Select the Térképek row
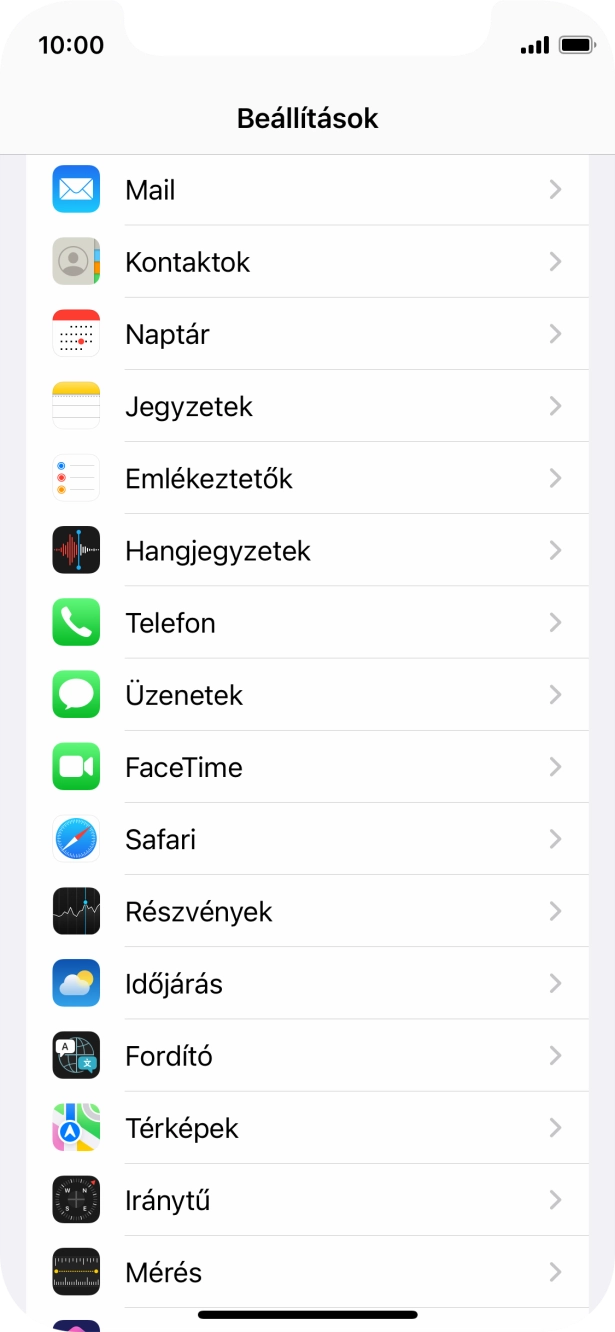 coord(306,1128)
